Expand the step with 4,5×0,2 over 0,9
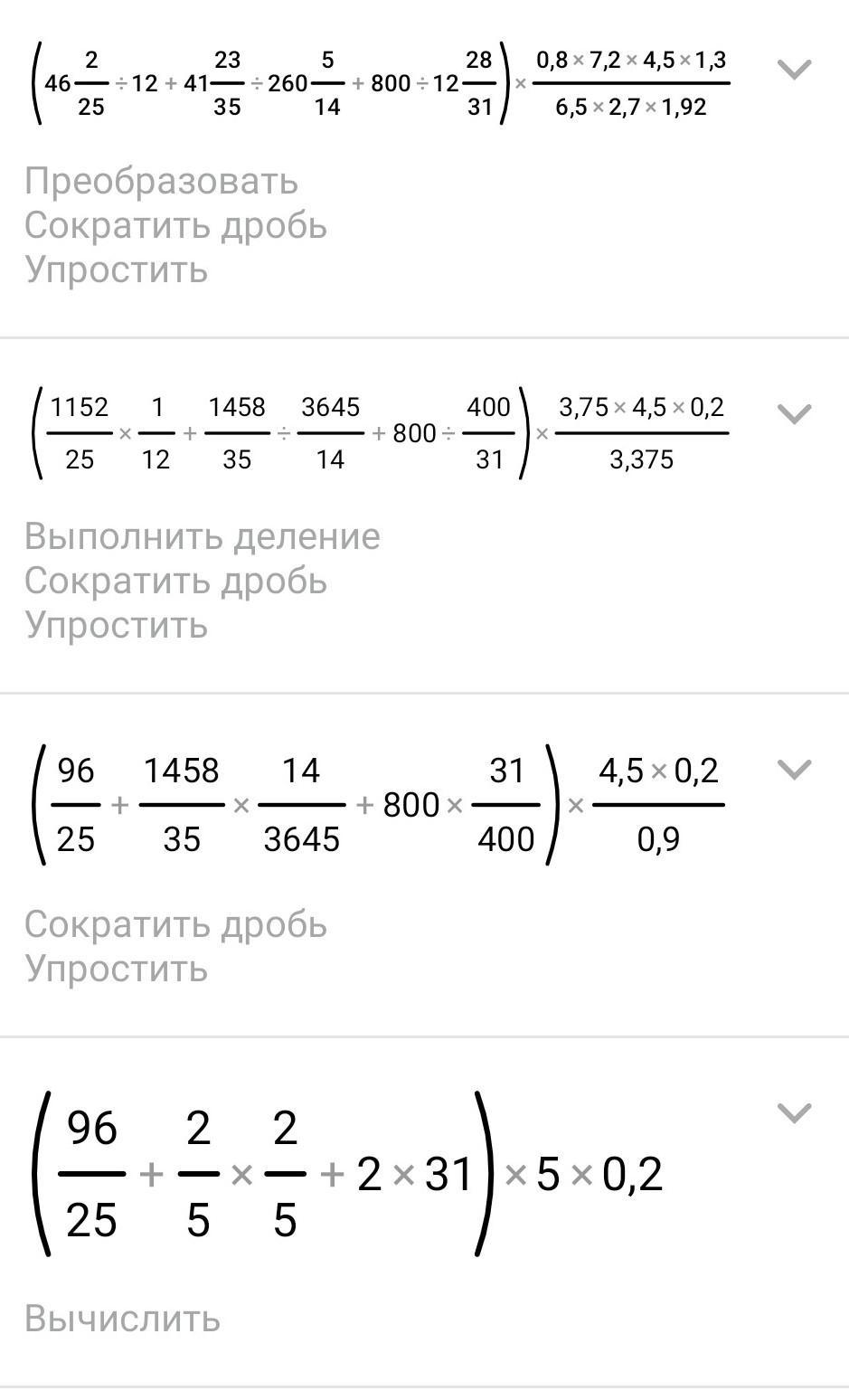The height and width of the screenshot is (1400, 849). (794, 770)
